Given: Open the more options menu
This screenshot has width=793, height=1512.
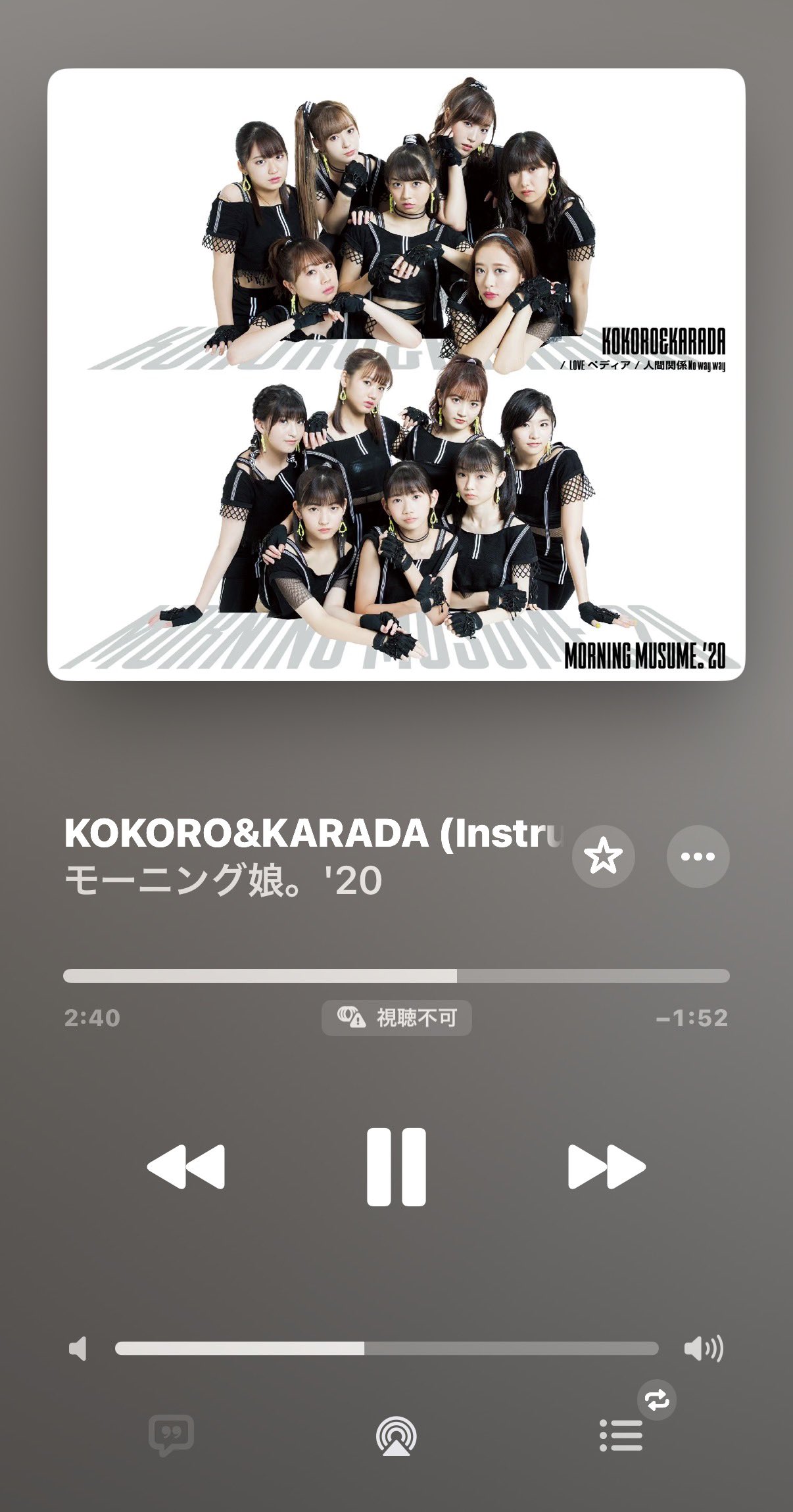Looking at the screenshot, I should [698, 857].
